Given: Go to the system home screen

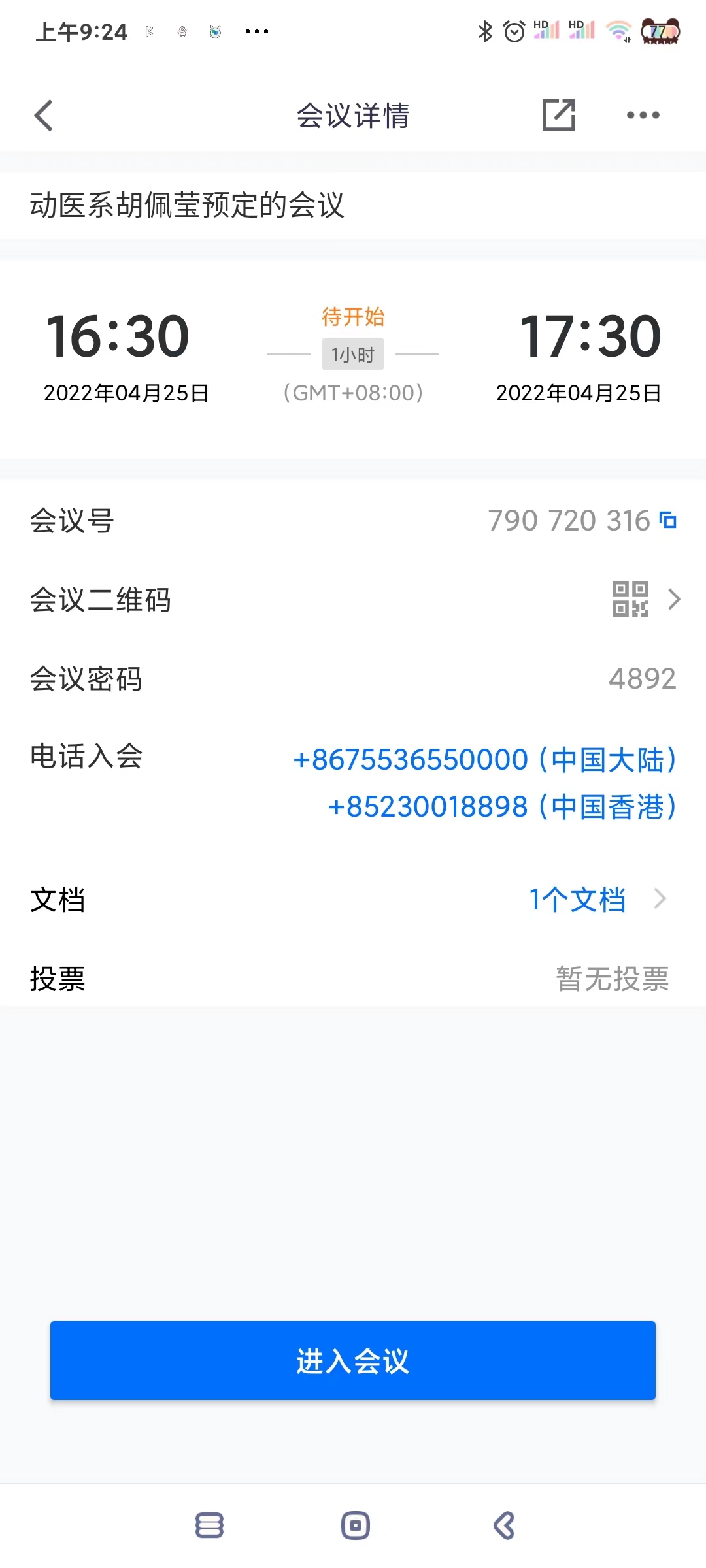Looking at the screenshot, I should click(356, 1526).
